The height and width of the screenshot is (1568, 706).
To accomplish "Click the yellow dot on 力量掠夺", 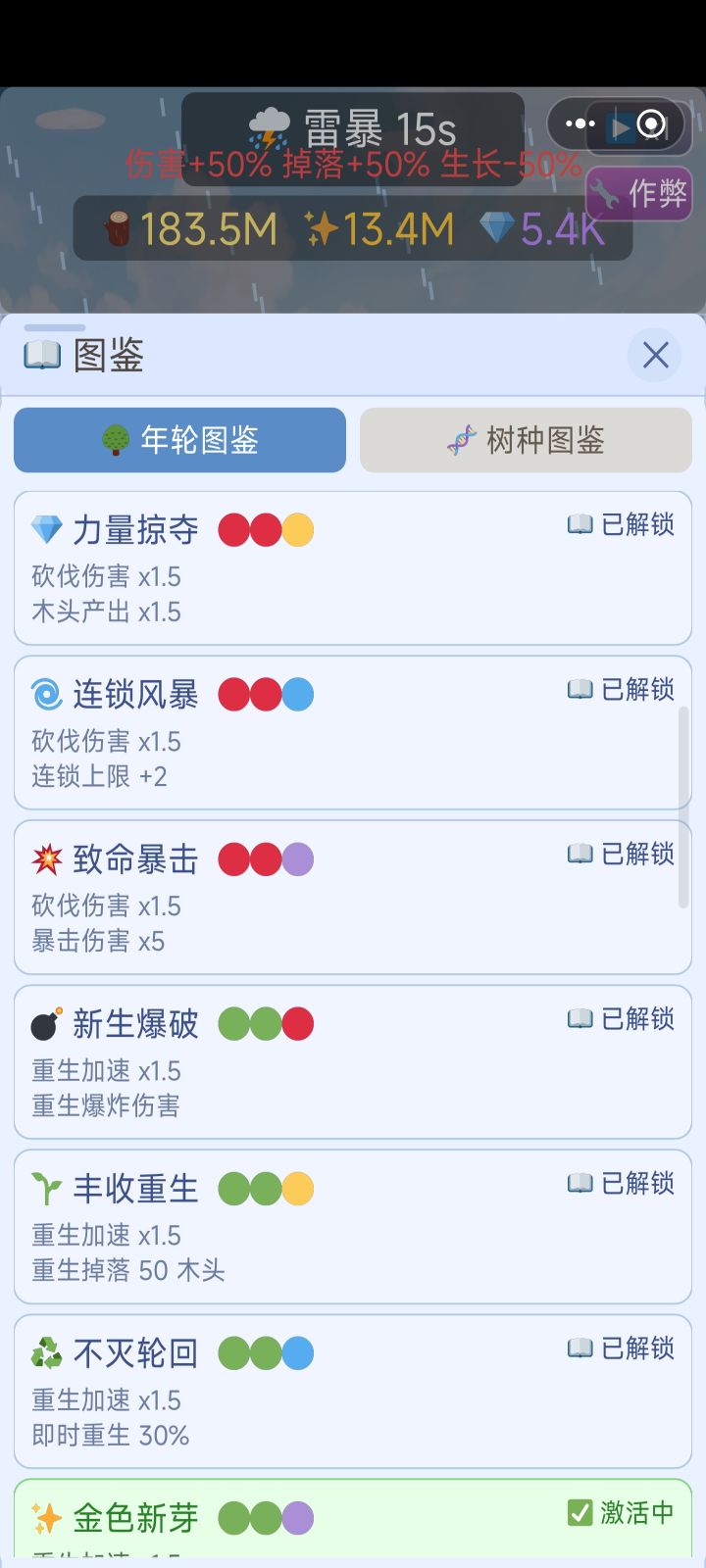I will click(x=295, y=528).
